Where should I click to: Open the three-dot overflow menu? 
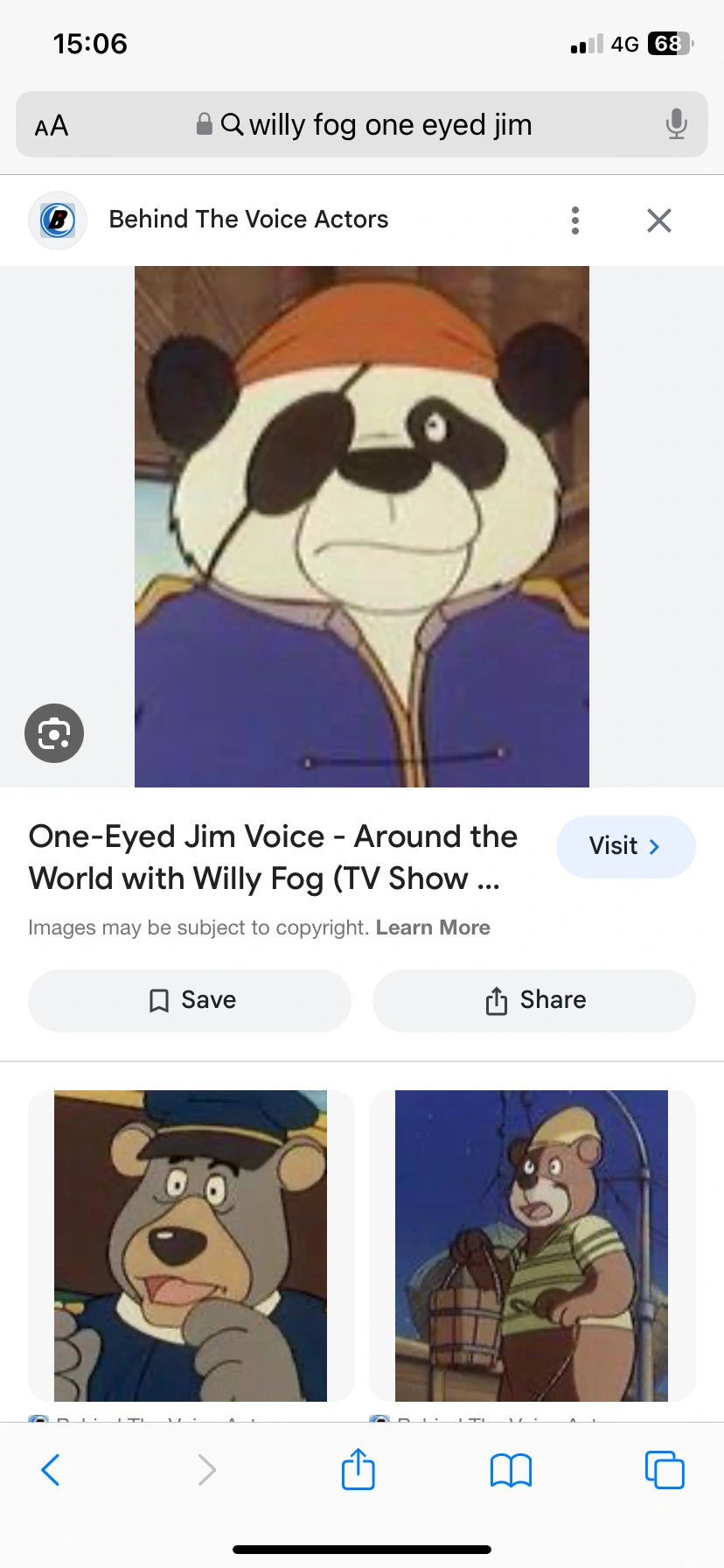coord(574,220)
